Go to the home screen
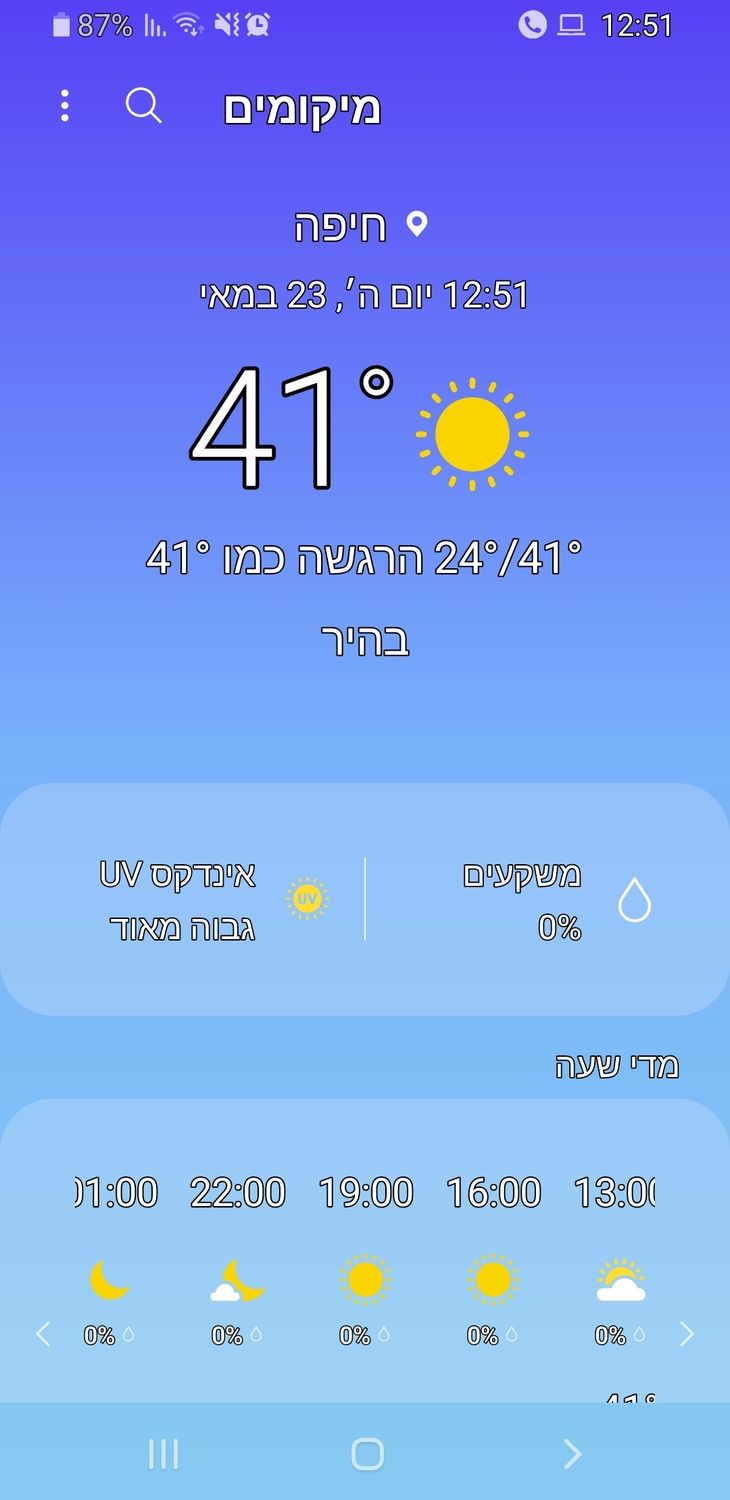730x1500 pixels. point(367,1454)
